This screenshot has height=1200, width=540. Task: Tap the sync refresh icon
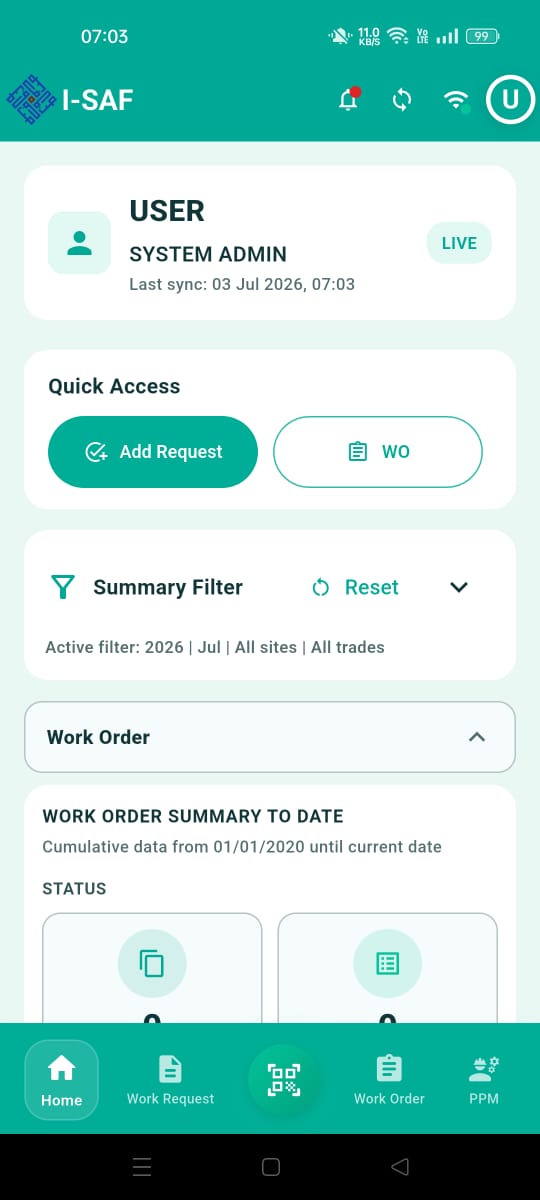click(402, 100)
